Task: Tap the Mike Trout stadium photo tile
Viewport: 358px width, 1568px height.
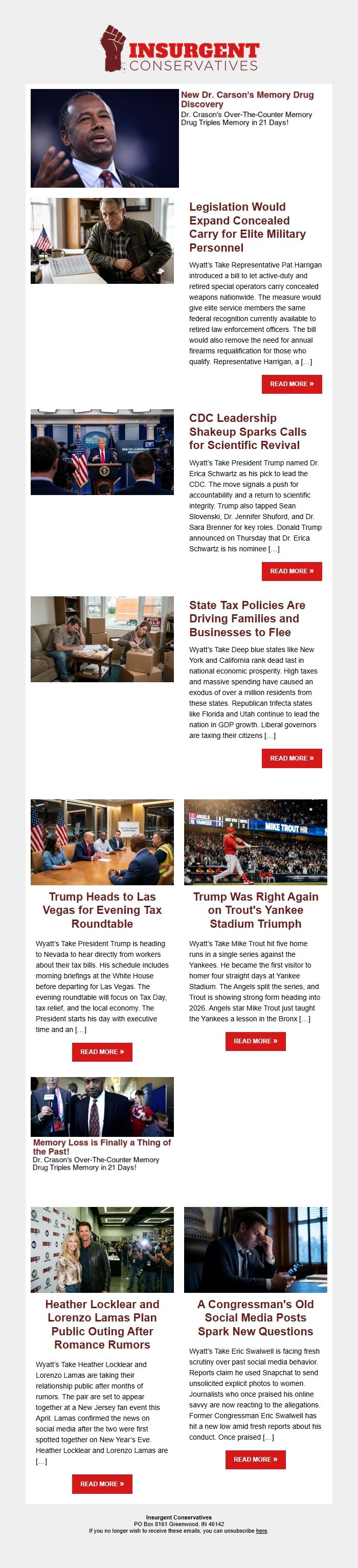Action: (255, 842)
